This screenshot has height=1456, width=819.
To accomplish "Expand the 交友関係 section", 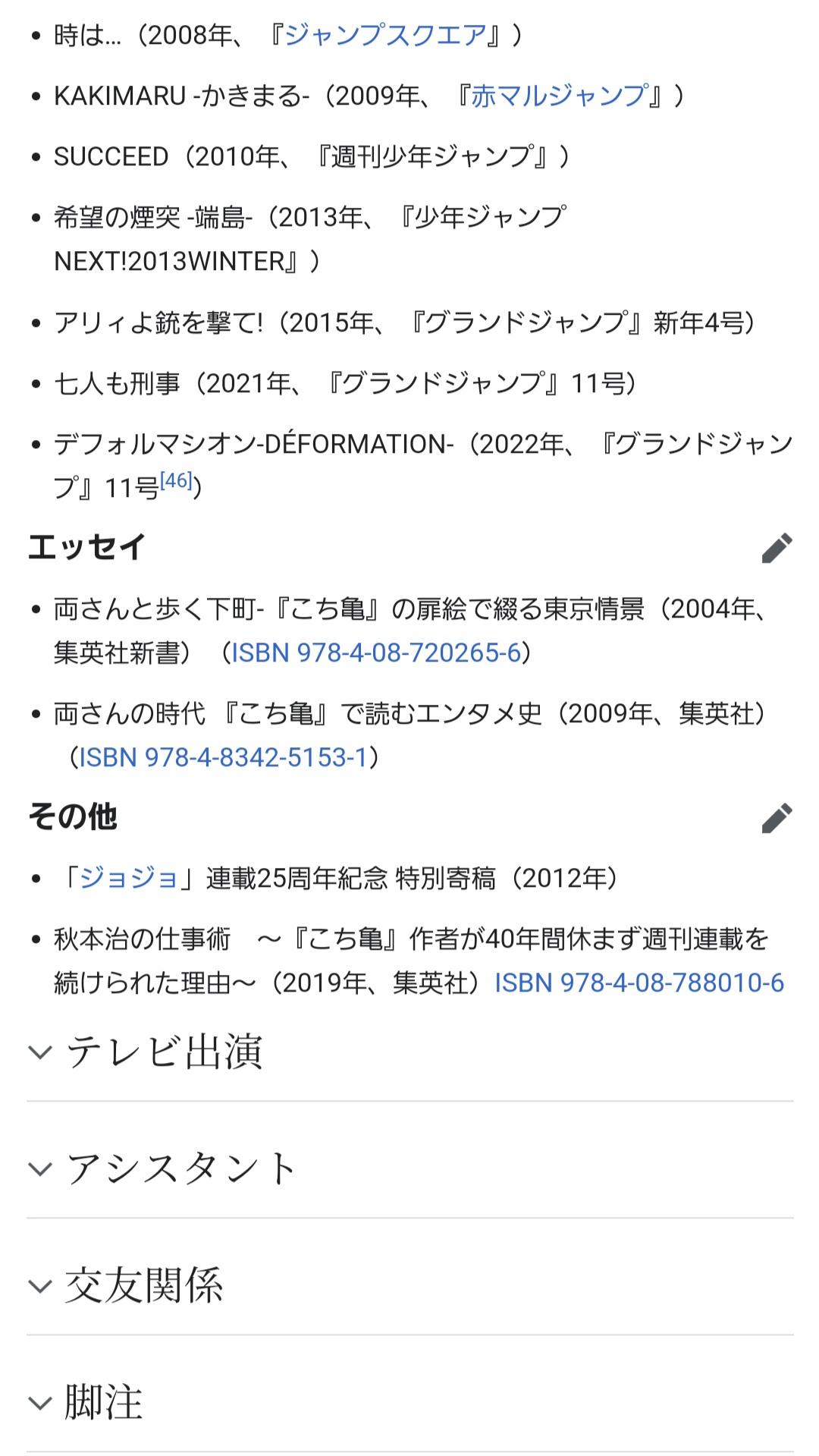I will tap(409, 1285).
